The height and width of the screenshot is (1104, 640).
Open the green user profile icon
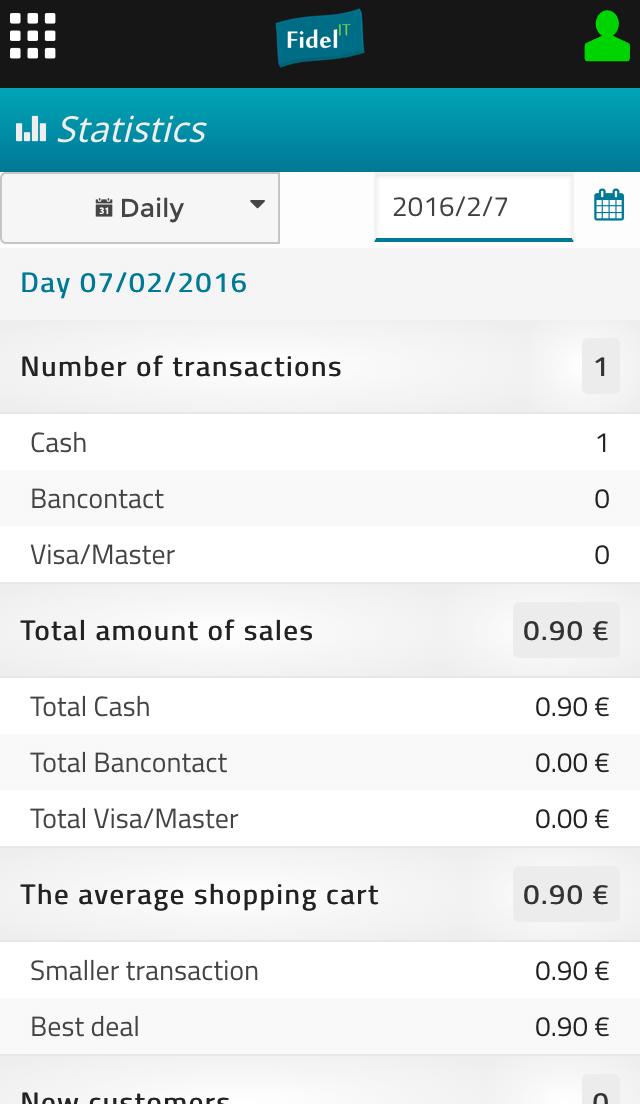click(x=606, y=37)
